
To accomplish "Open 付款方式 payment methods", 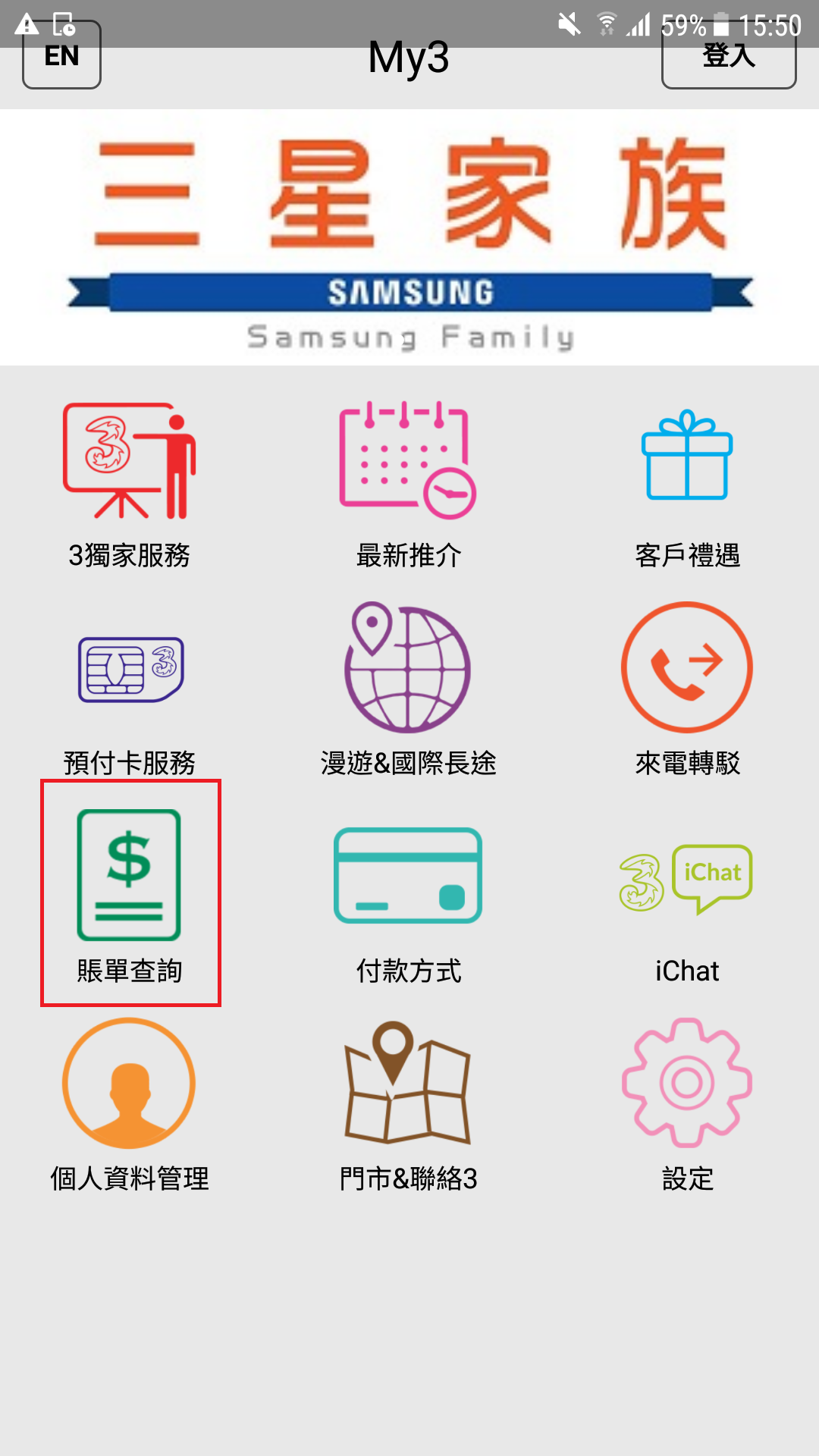I will coord(409,902).
